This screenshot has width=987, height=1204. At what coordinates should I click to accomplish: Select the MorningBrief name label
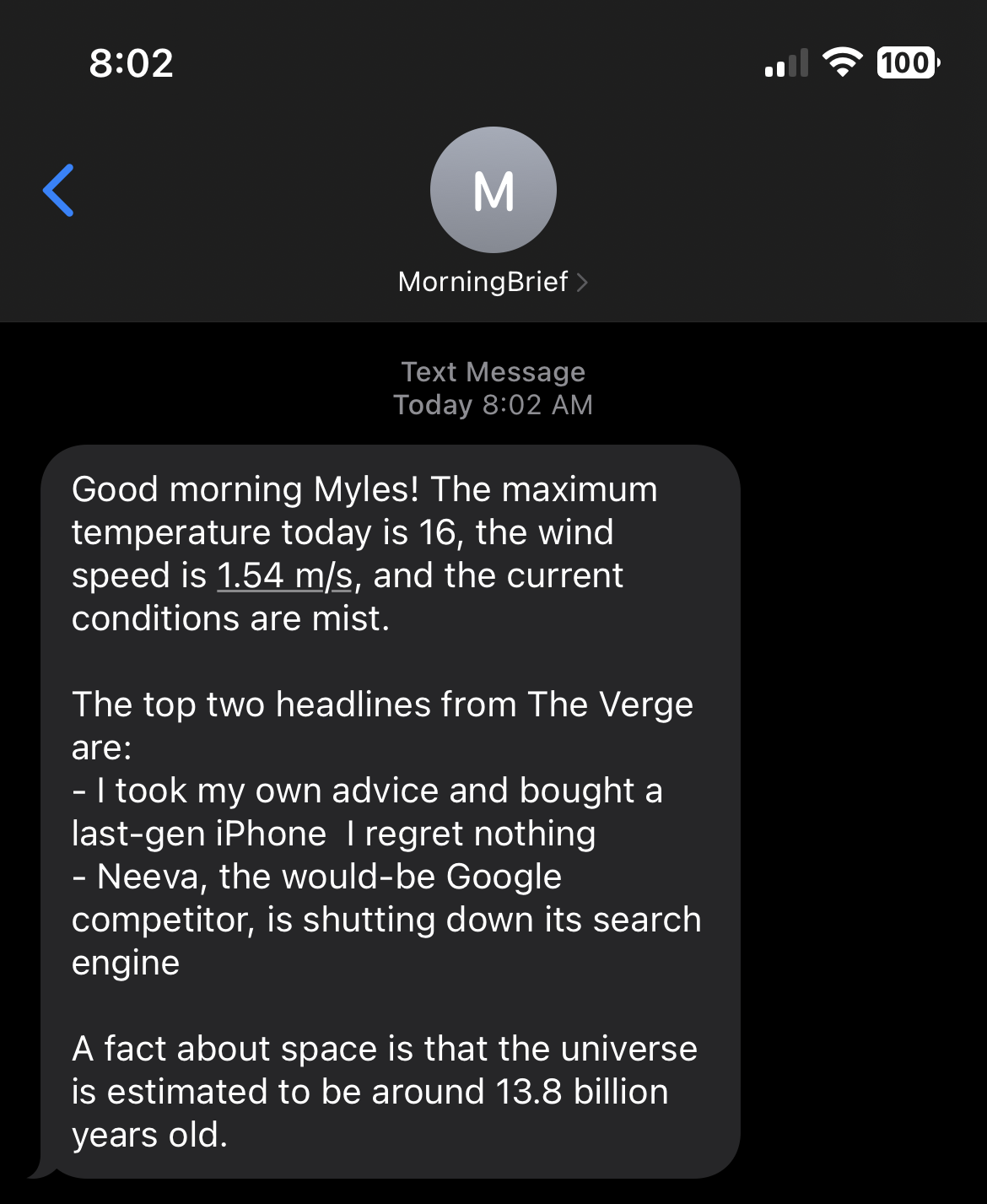coord(483,282)
